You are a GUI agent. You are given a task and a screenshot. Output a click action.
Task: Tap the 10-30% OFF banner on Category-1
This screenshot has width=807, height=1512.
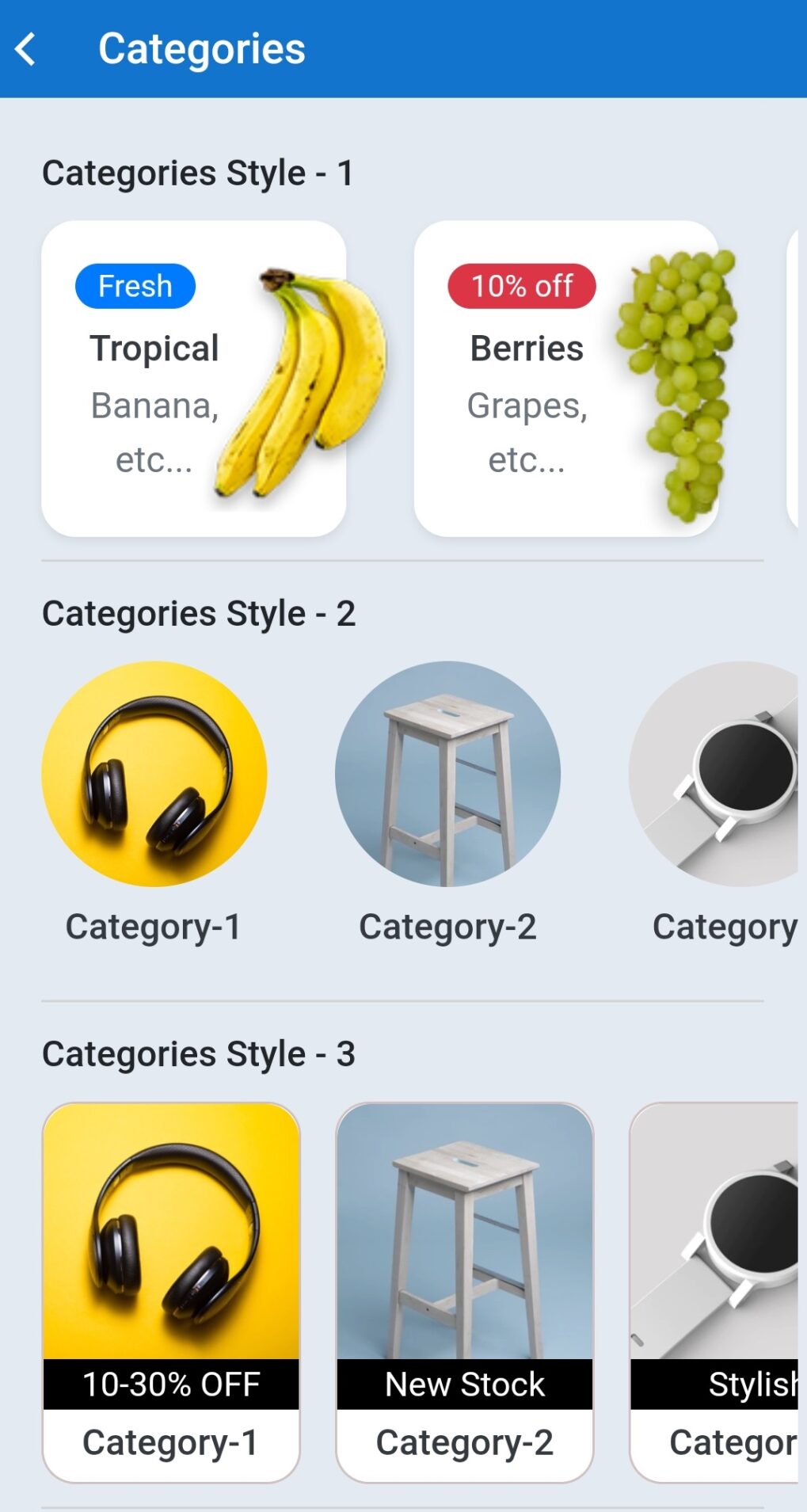pos(172,1384)
